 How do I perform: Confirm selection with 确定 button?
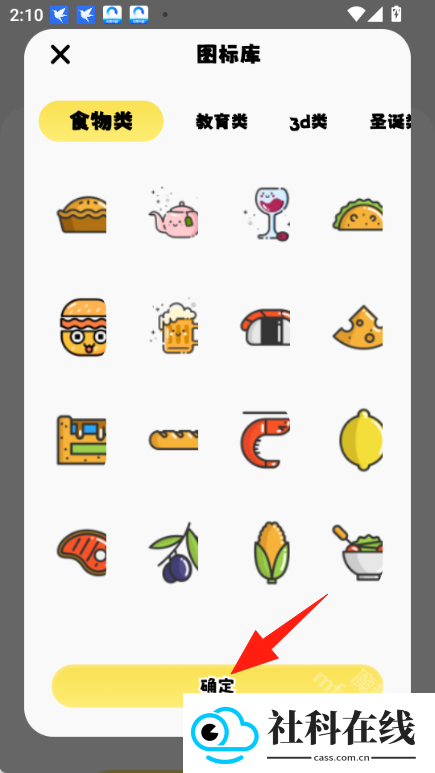pyautogui.click(x=218, y=686)
